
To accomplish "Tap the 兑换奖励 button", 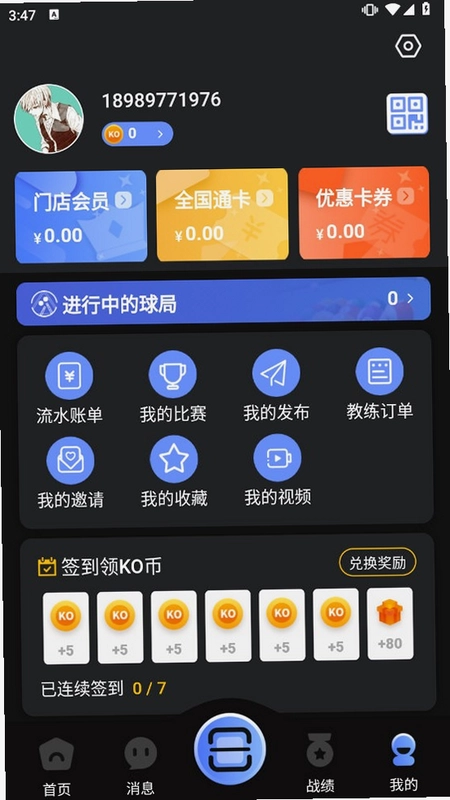I will click(378, 563).
